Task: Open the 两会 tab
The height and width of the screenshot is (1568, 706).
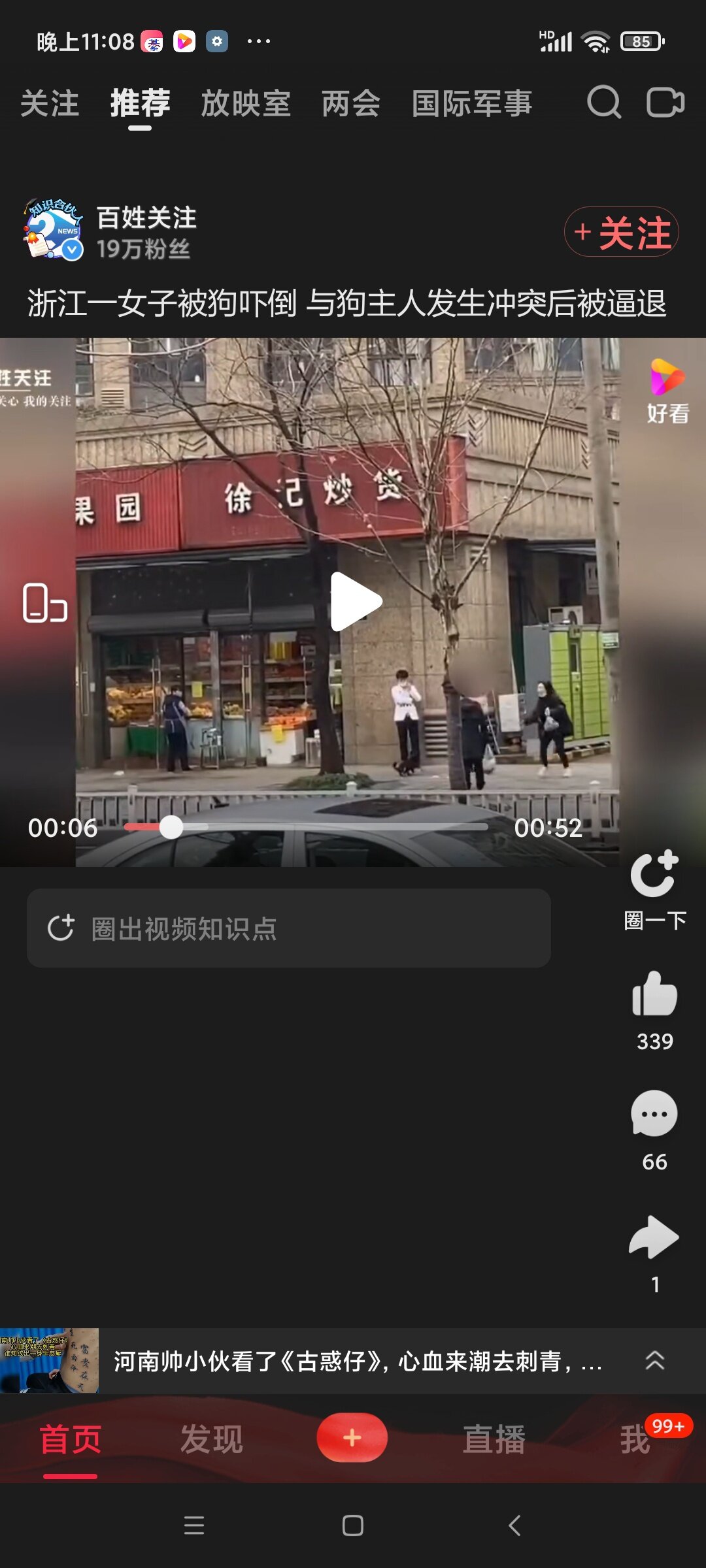Action: 351,103
